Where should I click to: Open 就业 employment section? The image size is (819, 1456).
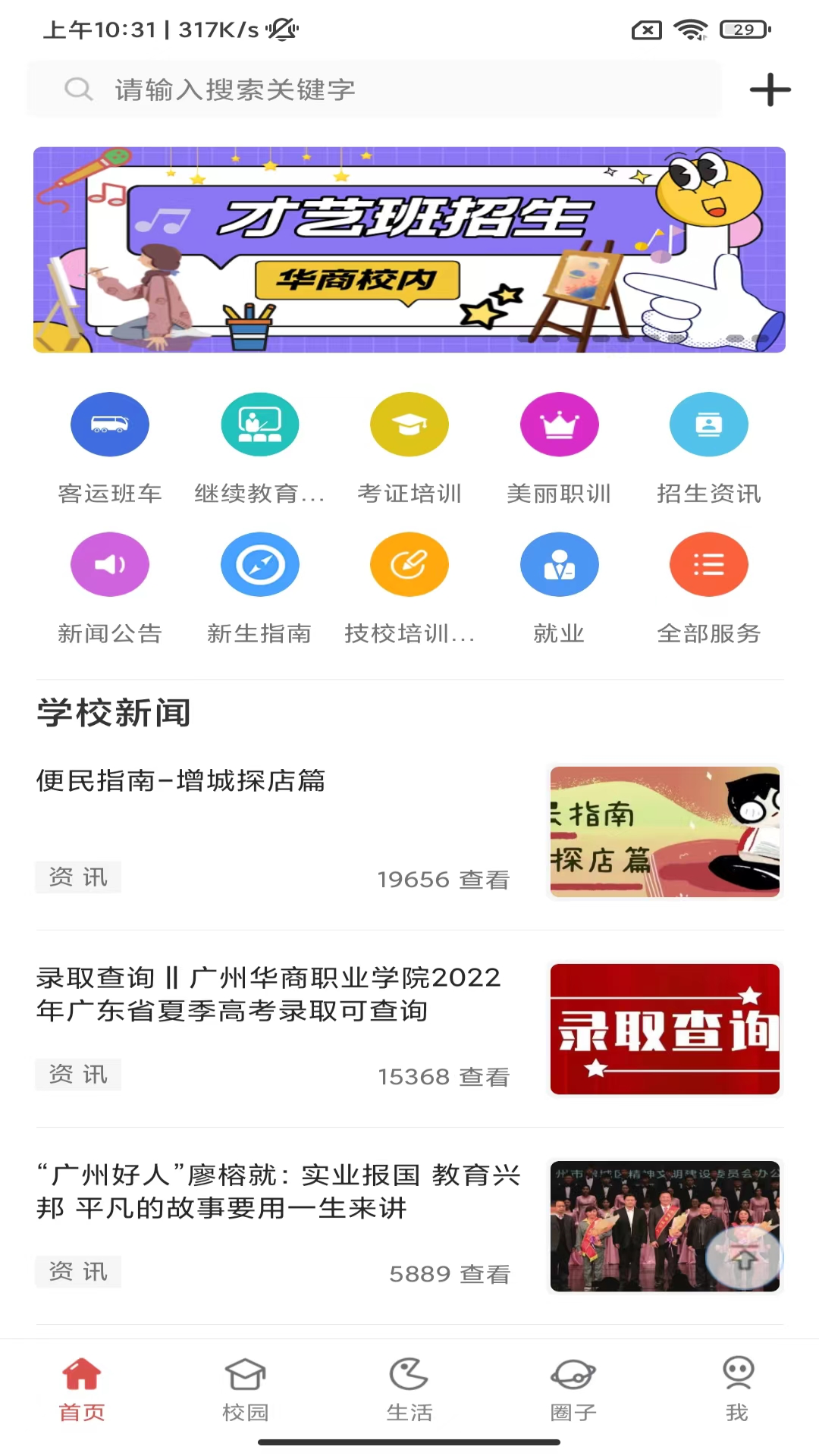(559, 565)
